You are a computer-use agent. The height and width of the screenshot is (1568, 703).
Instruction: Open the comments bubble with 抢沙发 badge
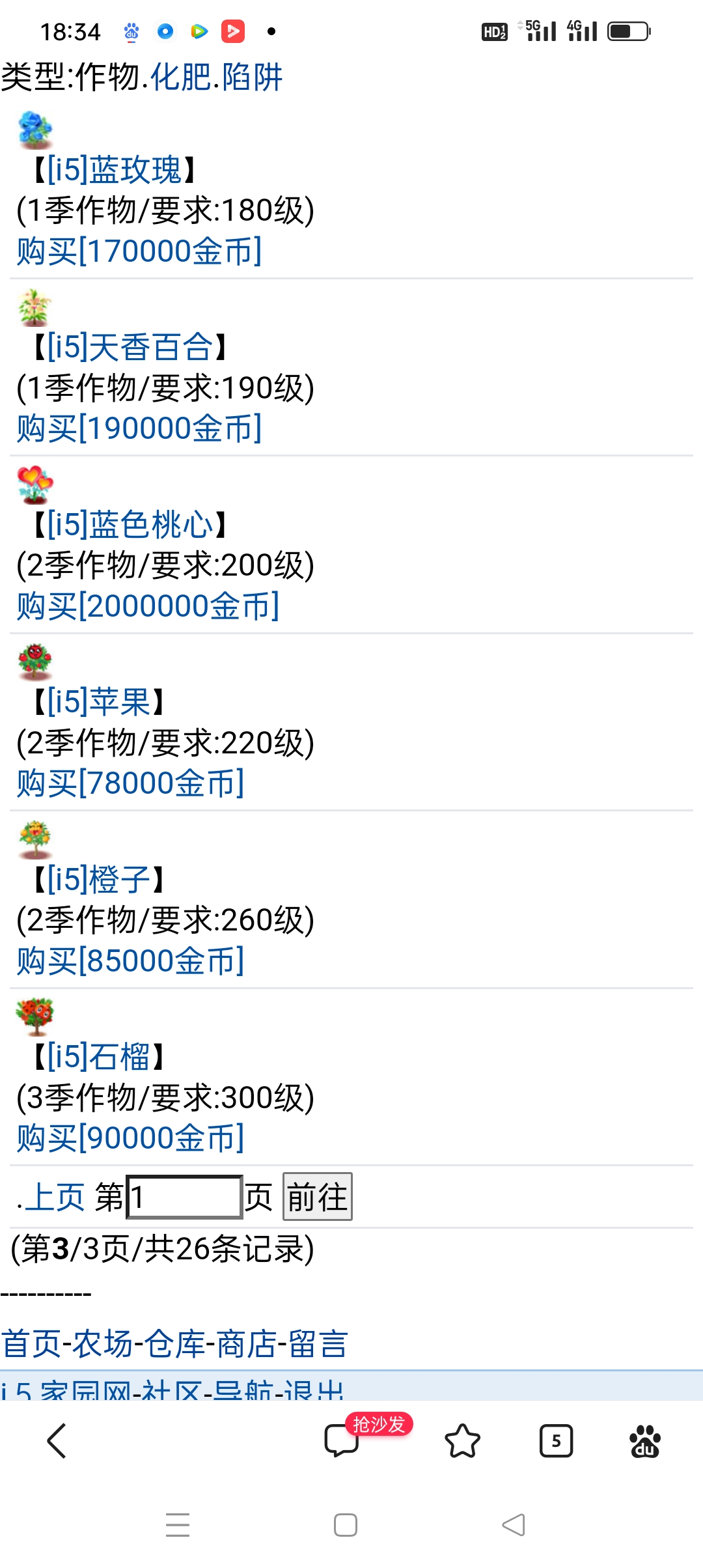click(x=342, y=1440)
